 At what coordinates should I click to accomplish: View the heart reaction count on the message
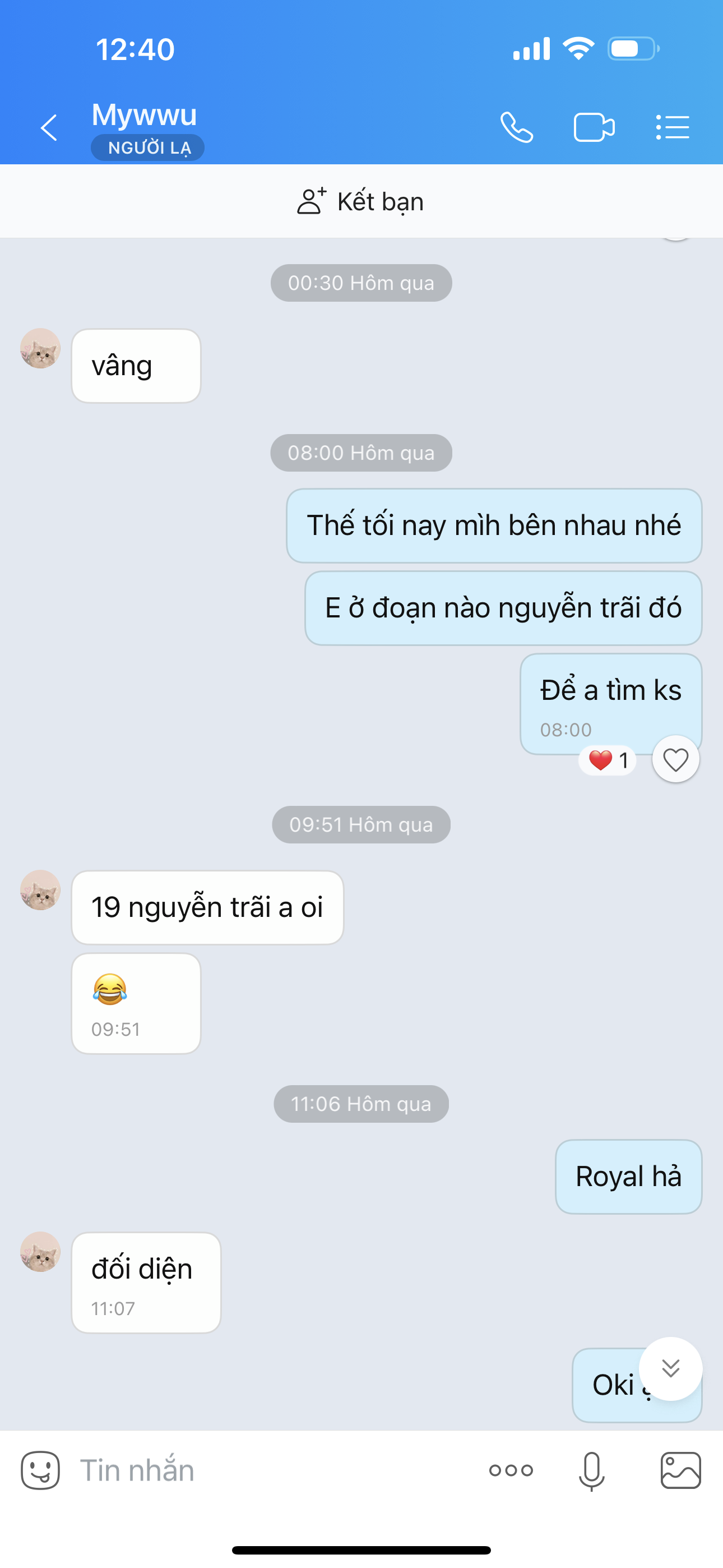click(608, 760)
